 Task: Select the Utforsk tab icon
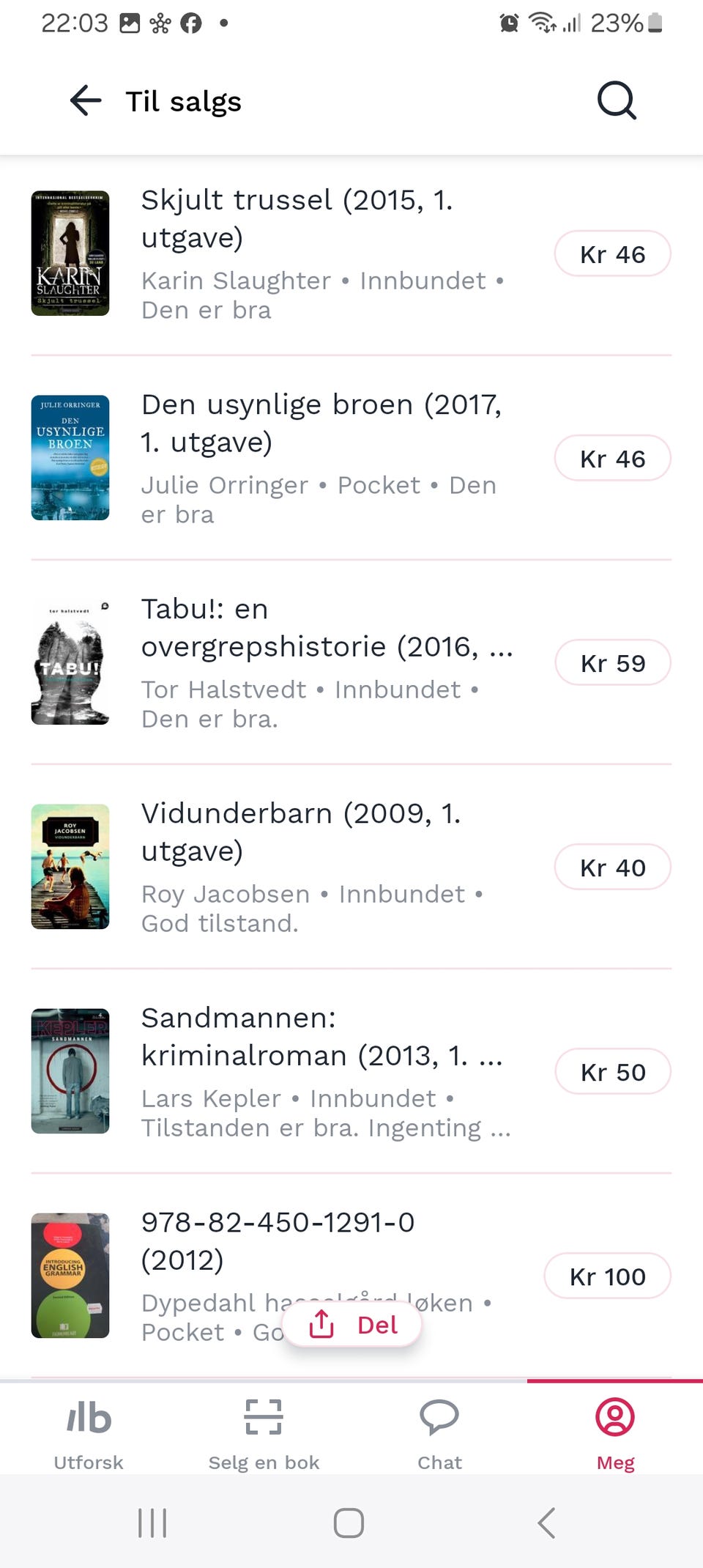[88, 1417]
